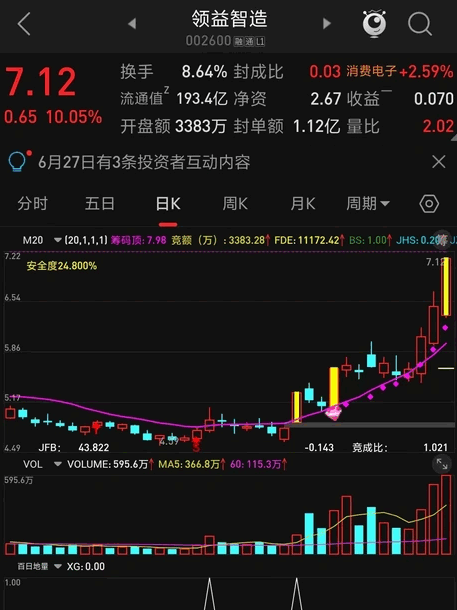The height and width of the screenshot is (610, 457).
Task: Open the robot assistant icon
Action: coord(374,23)
